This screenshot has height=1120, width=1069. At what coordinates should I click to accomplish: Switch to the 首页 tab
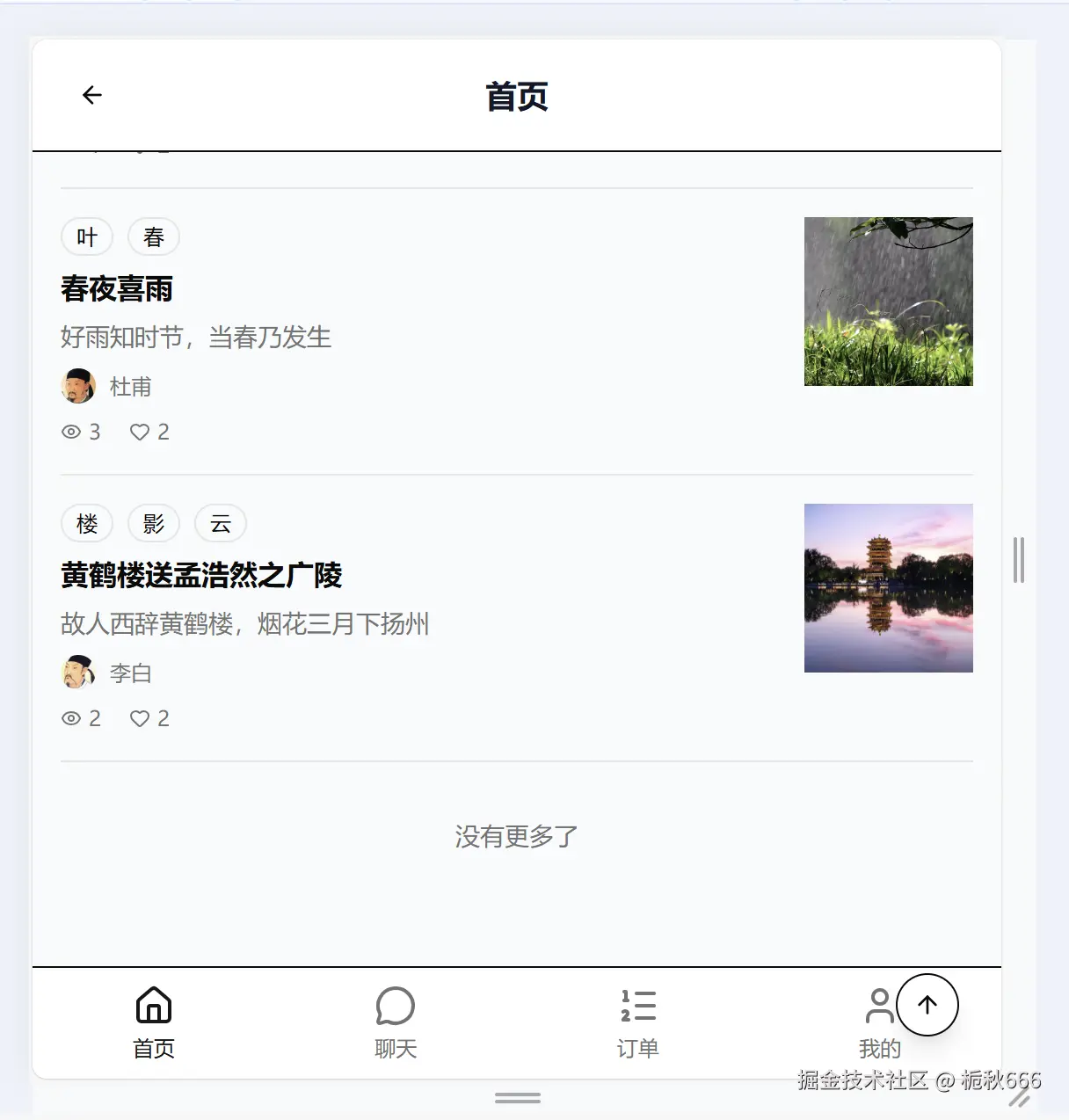pyautogui.click(x=154, y=1022)
